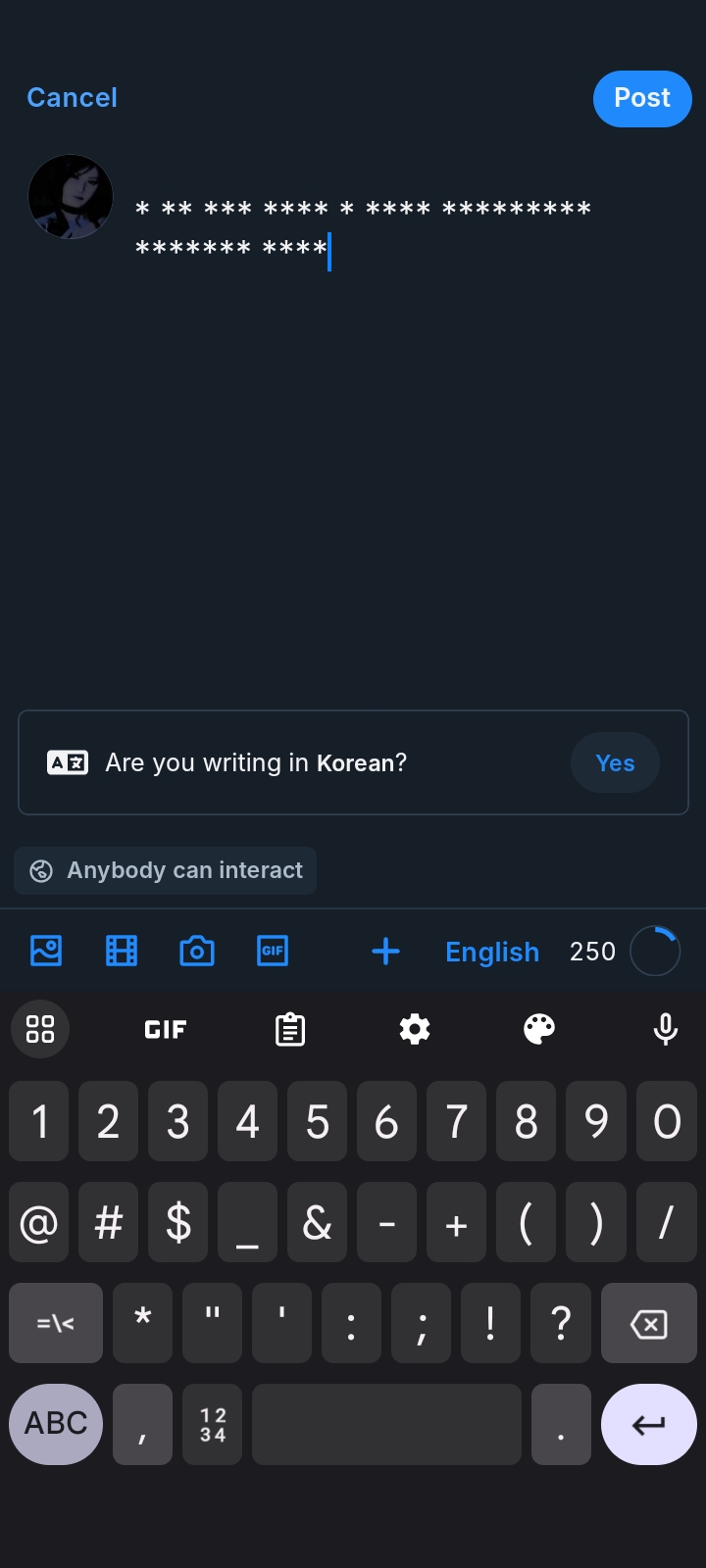The height and width of the screenshot is (1568, 706).
Task: Switch to more symbols with =\< key
Action: click(56, 1324)
